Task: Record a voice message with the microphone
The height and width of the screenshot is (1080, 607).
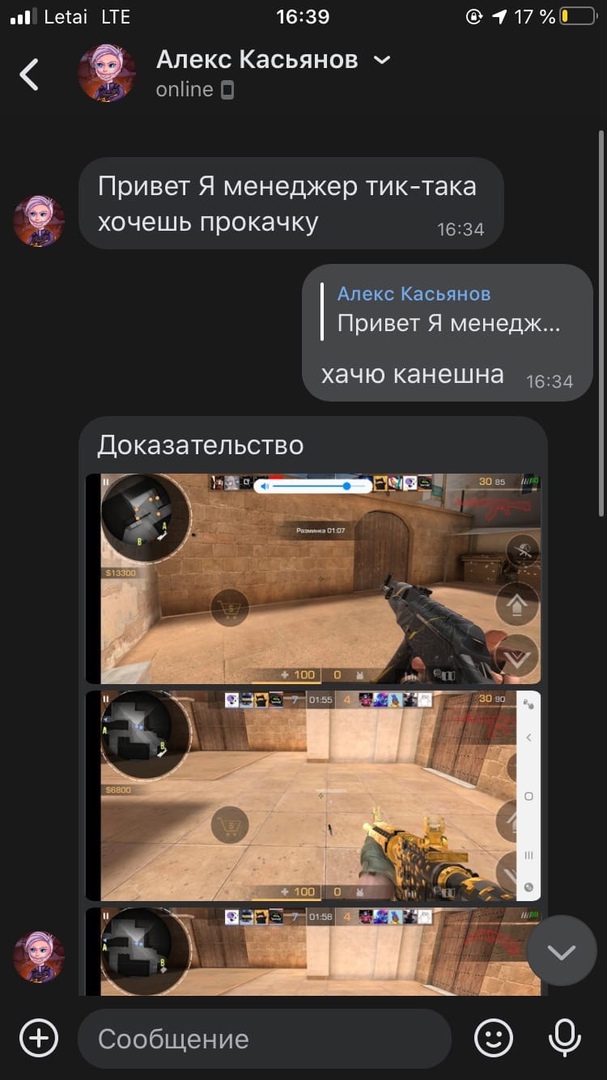Action: click(565, 1038)
